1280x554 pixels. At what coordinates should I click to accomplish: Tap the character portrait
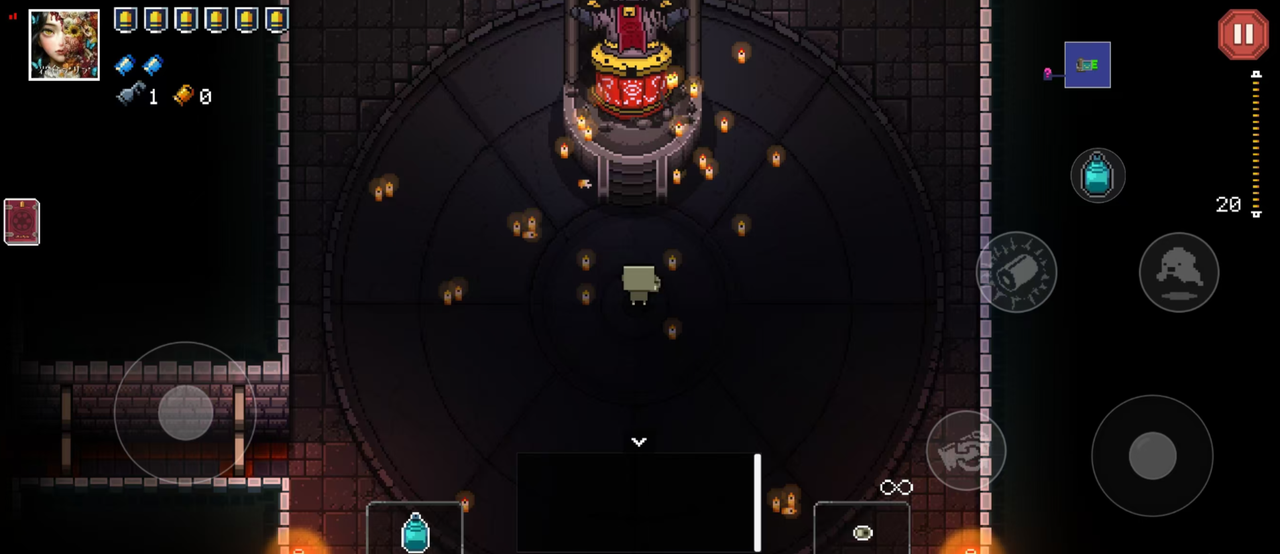pyautogui.click(x=64, y=45)
